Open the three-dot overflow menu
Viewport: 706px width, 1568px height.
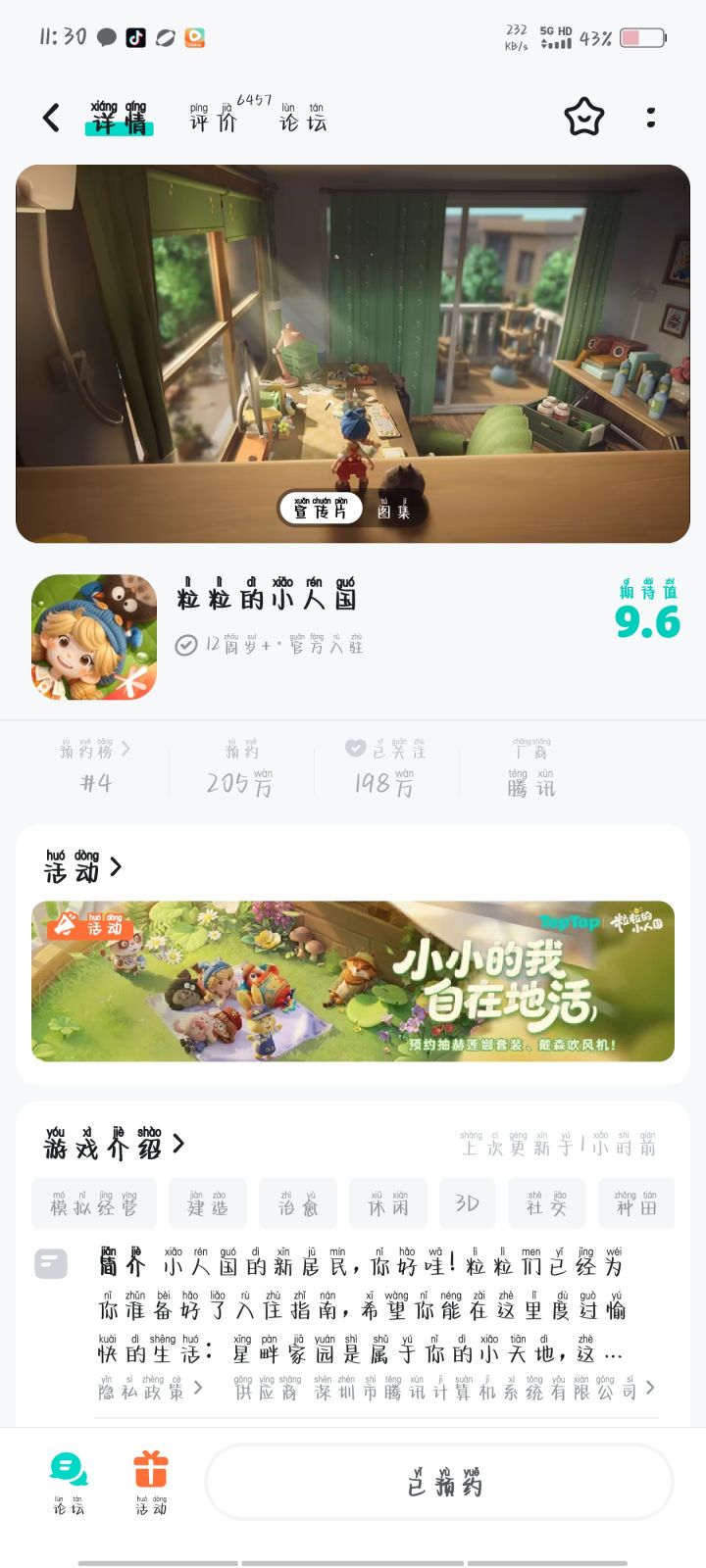[651, 118]
